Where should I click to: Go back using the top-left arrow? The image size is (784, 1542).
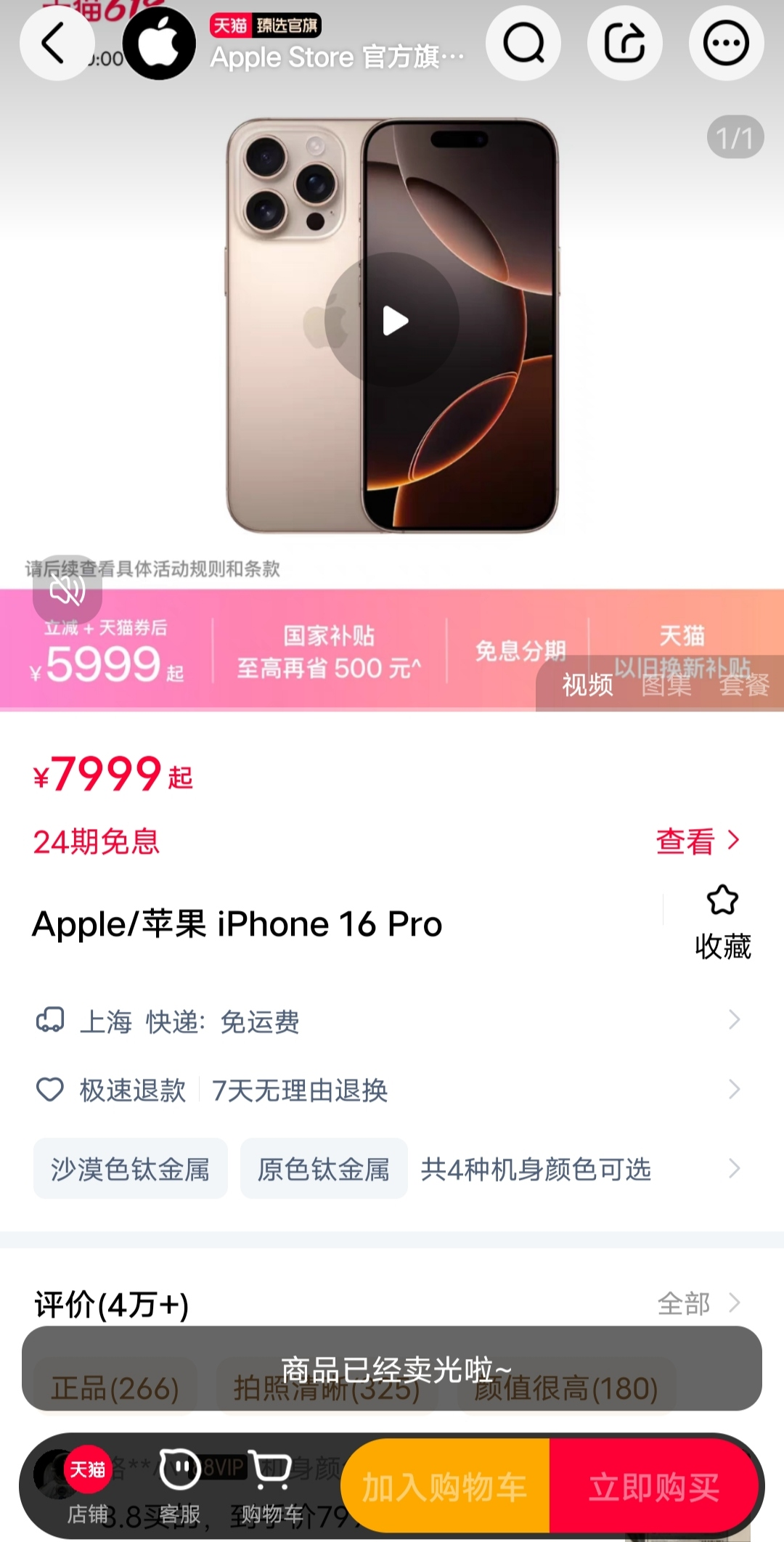pyautogui.click(x=57, y=43)
